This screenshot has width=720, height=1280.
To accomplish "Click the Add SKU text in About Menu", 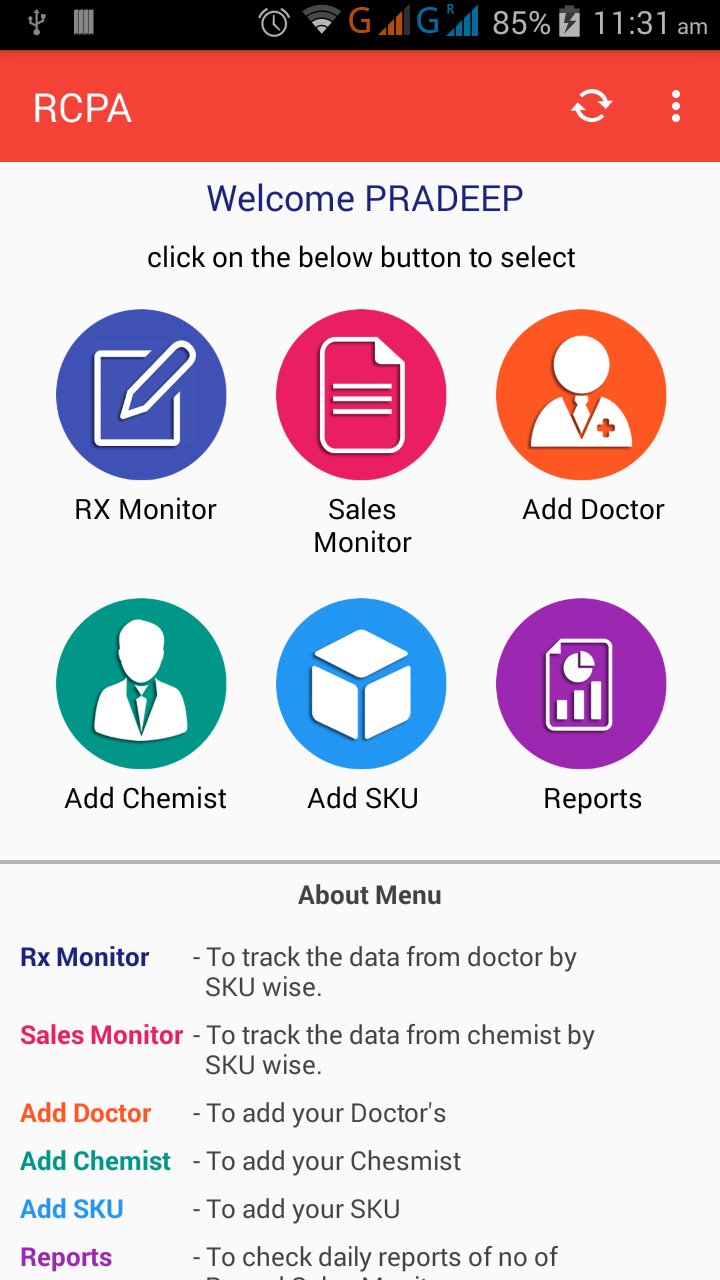I will pyautogui.click(x=72, y=1208).
